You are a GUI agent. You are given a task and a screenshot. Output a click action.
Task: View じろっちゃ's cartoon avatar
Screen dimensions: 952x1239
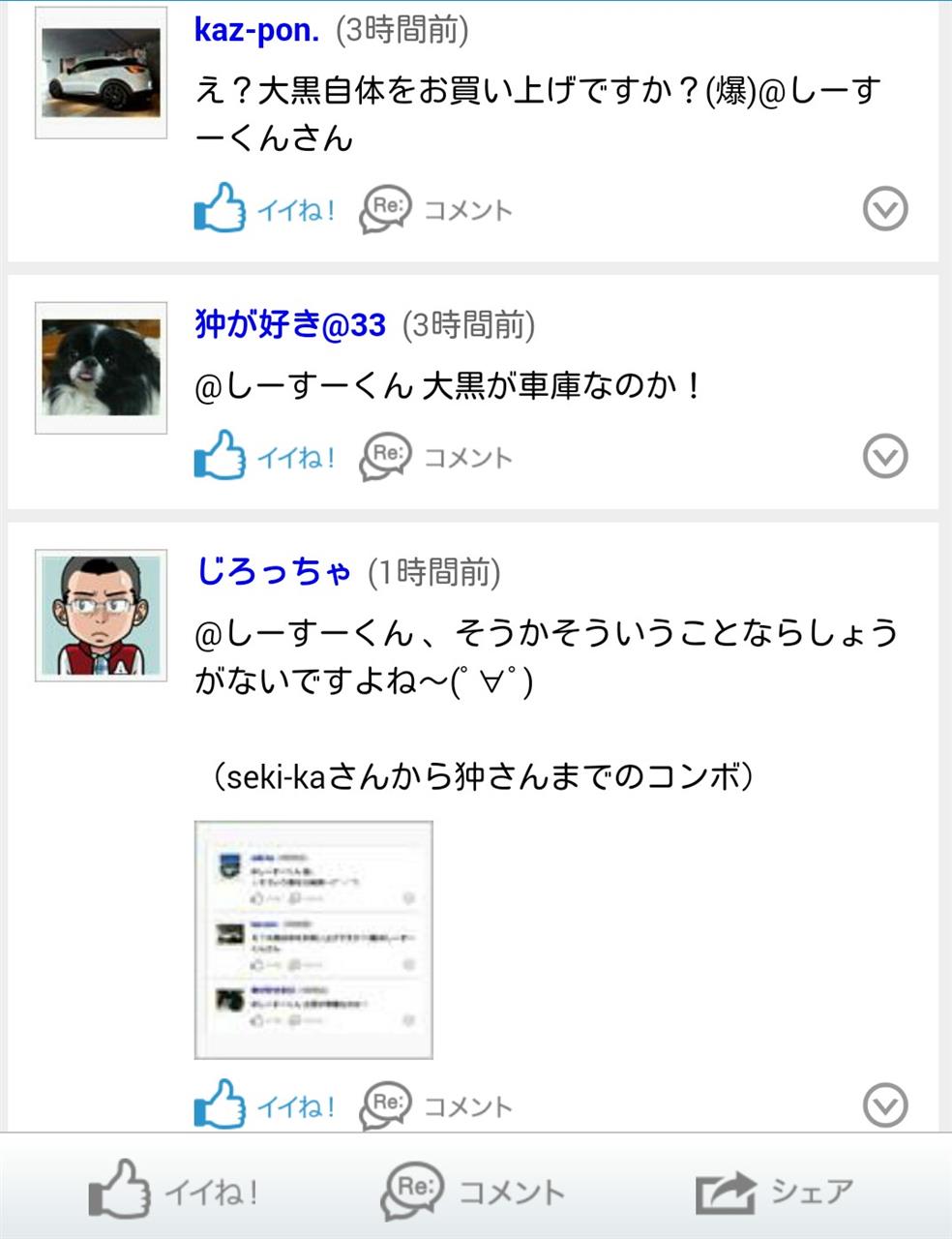coord(101,616)
